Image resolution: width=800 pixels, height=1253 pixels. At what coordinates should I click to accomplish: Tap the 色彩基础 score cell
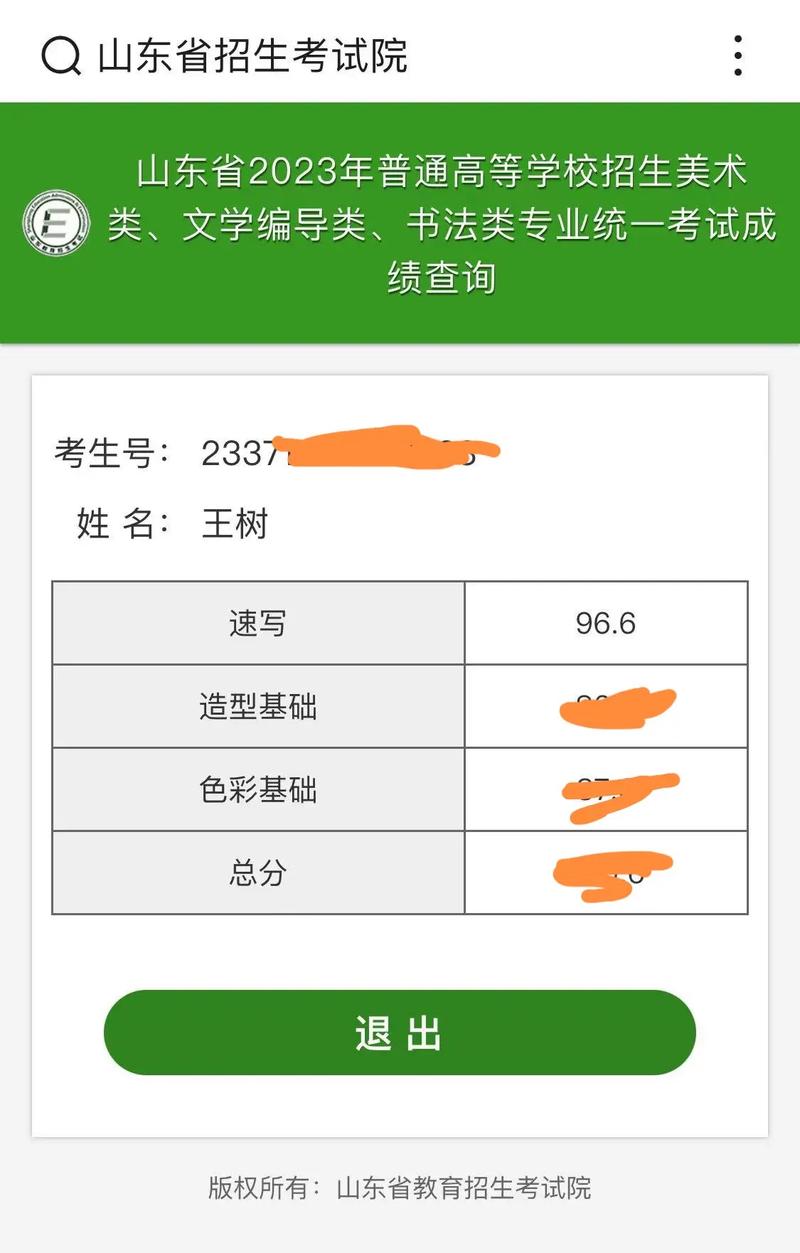(x=605, y=789)
